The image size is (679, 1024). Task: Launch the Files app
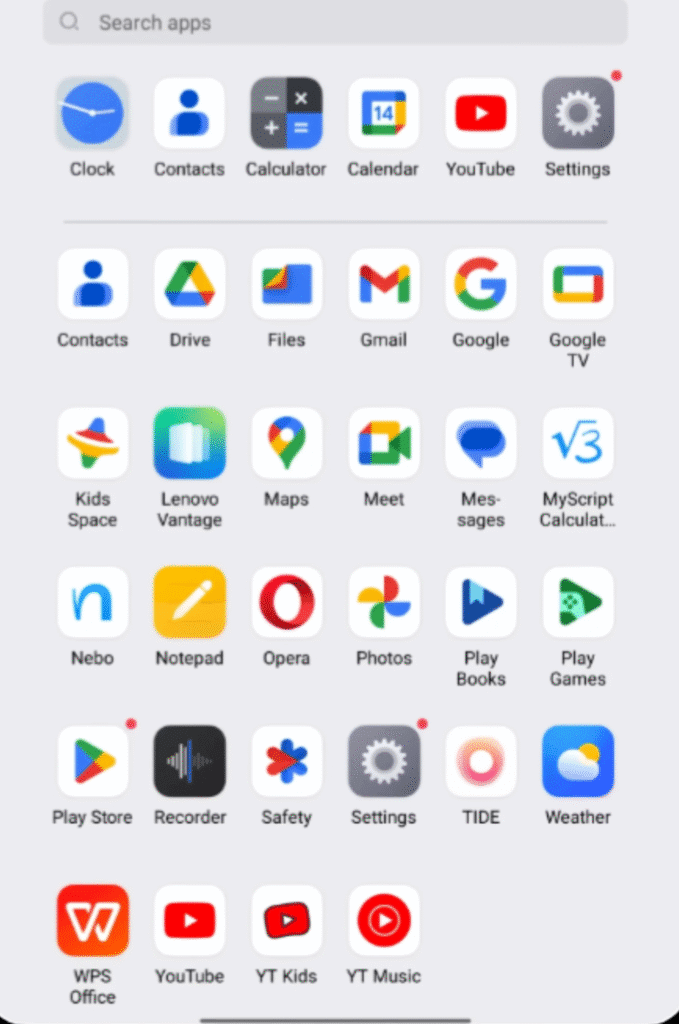[286, 284]
